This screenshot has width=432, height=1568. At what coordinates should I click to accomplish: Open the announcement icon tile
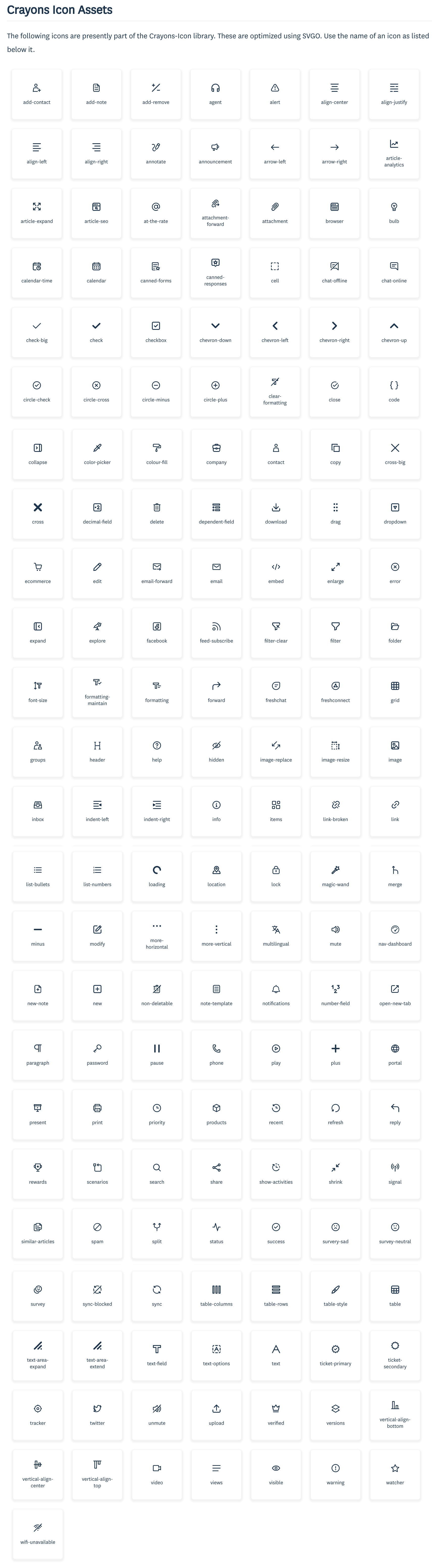(x=215, y=153)
